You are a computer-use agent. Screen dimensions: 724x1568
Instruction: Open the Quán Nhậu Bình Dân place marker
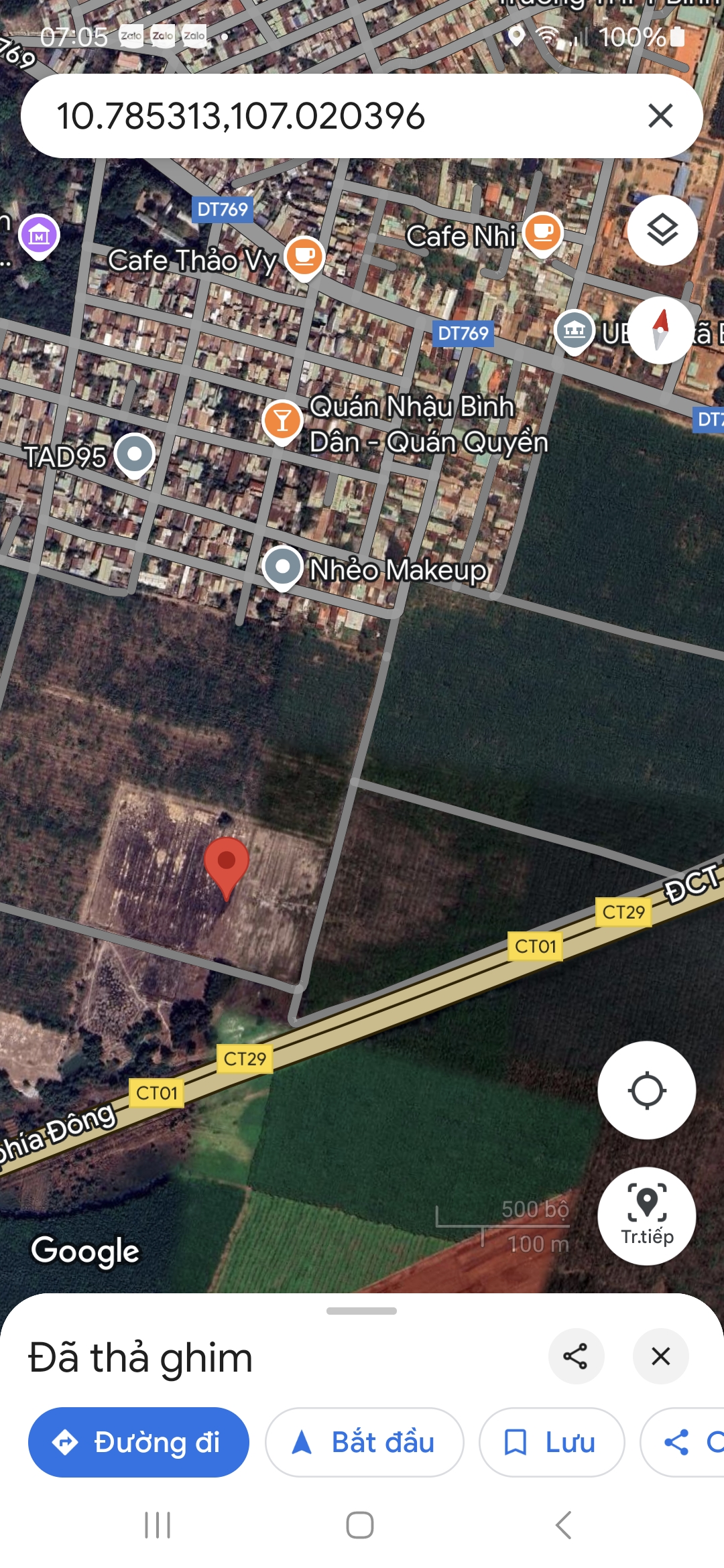282,421
